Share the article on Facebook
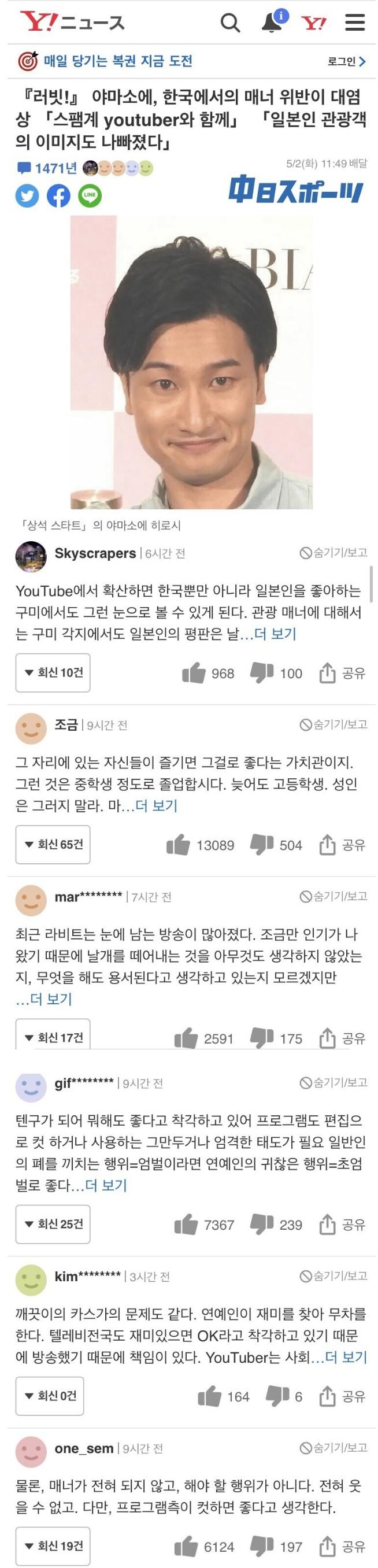 tap(58, 195)
